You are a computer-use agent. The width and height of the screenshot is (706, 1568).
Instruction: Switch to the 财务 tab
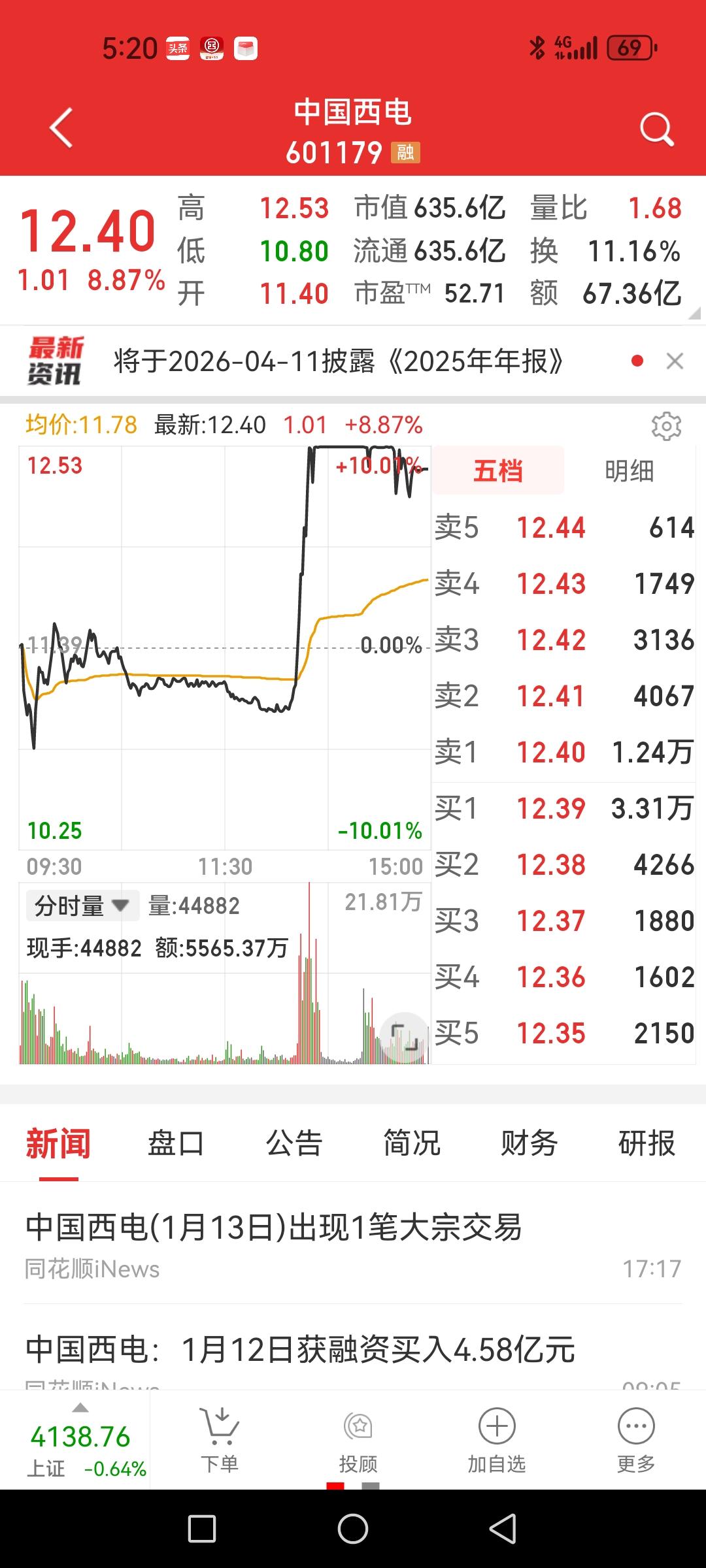[x=529, y=1143]
